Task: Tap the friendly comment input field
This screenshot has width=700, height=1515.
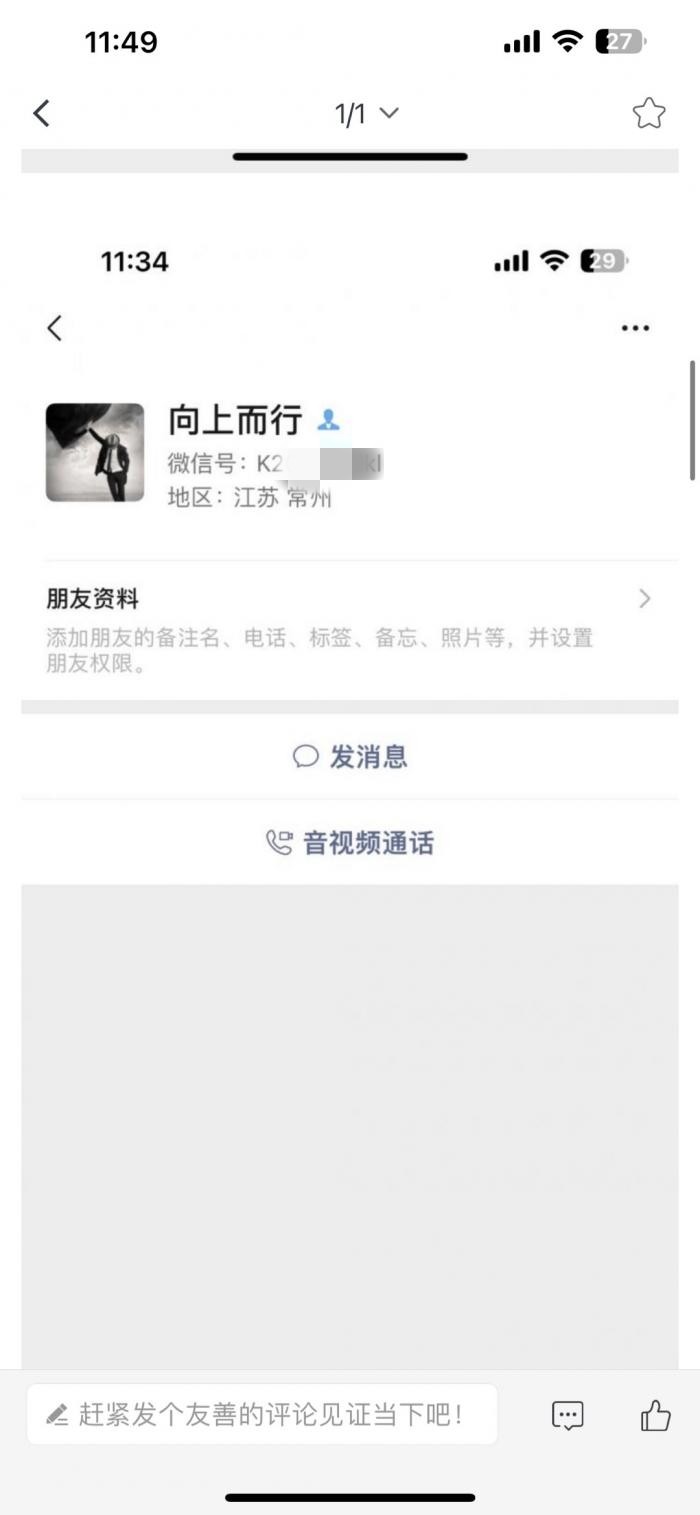Action: click(x=262, y=1414)
